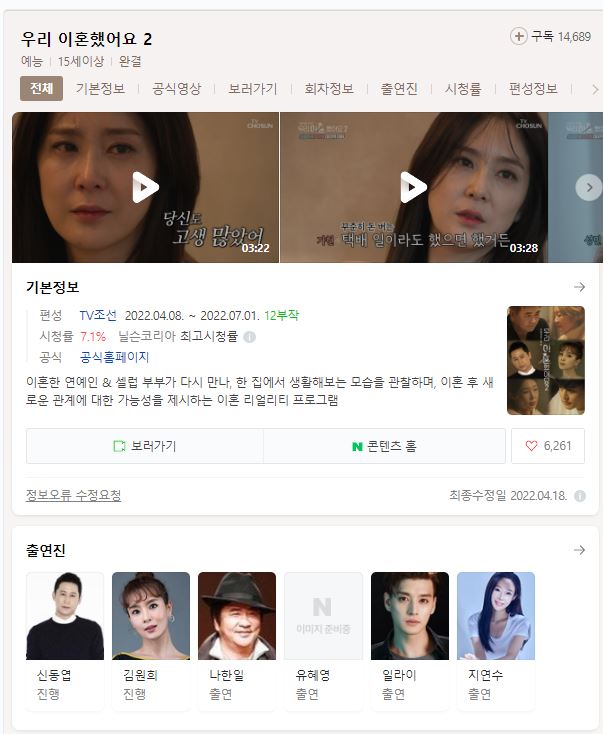Viewport: 603px width, 734px height.
Task: Open the 기본정보 section arrow
Action: [579, 287]
